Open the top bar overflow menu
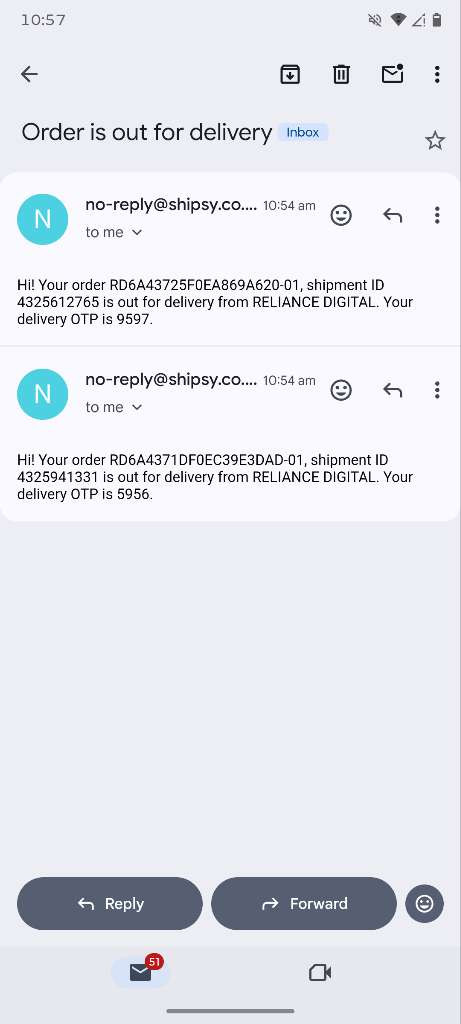The image size is (461, 1024). click(437, 74)
